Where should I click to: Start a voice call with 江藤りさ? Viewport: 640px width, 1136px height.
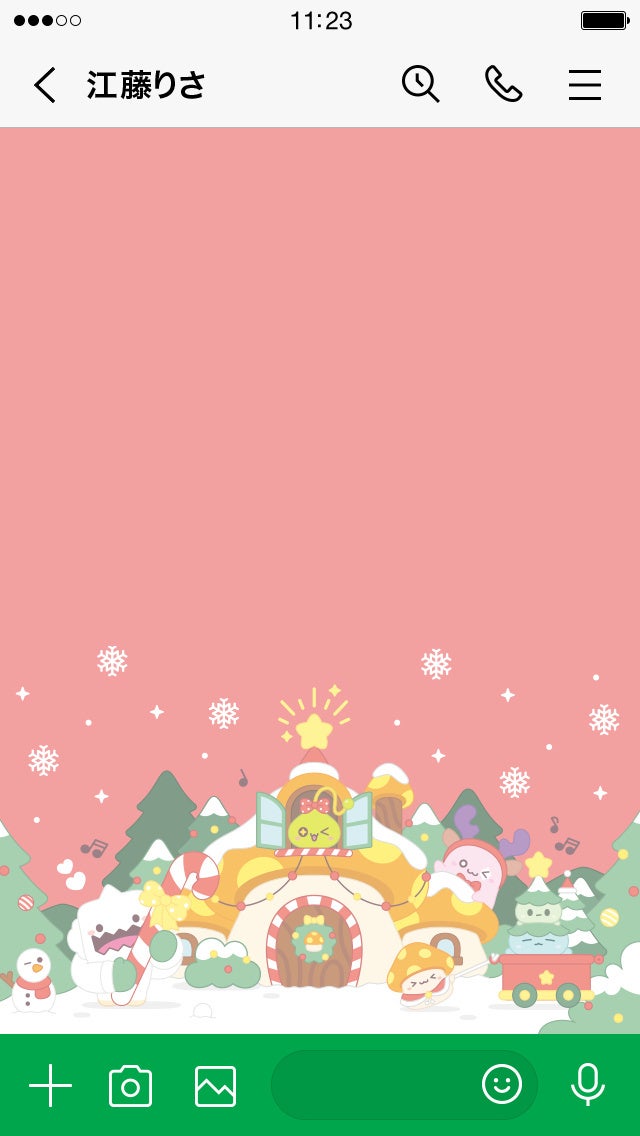(503, 85)
